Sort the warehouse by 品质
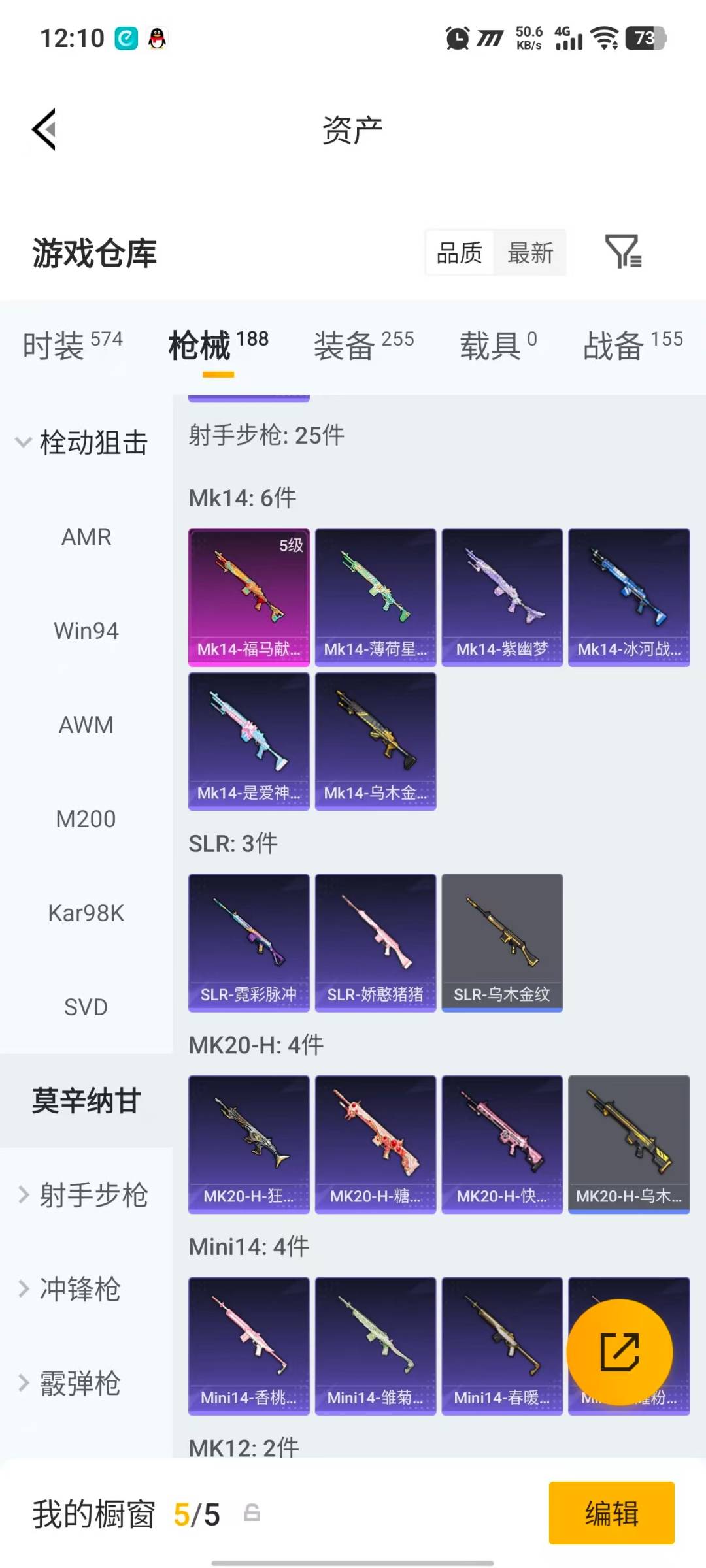 point(460,253)
